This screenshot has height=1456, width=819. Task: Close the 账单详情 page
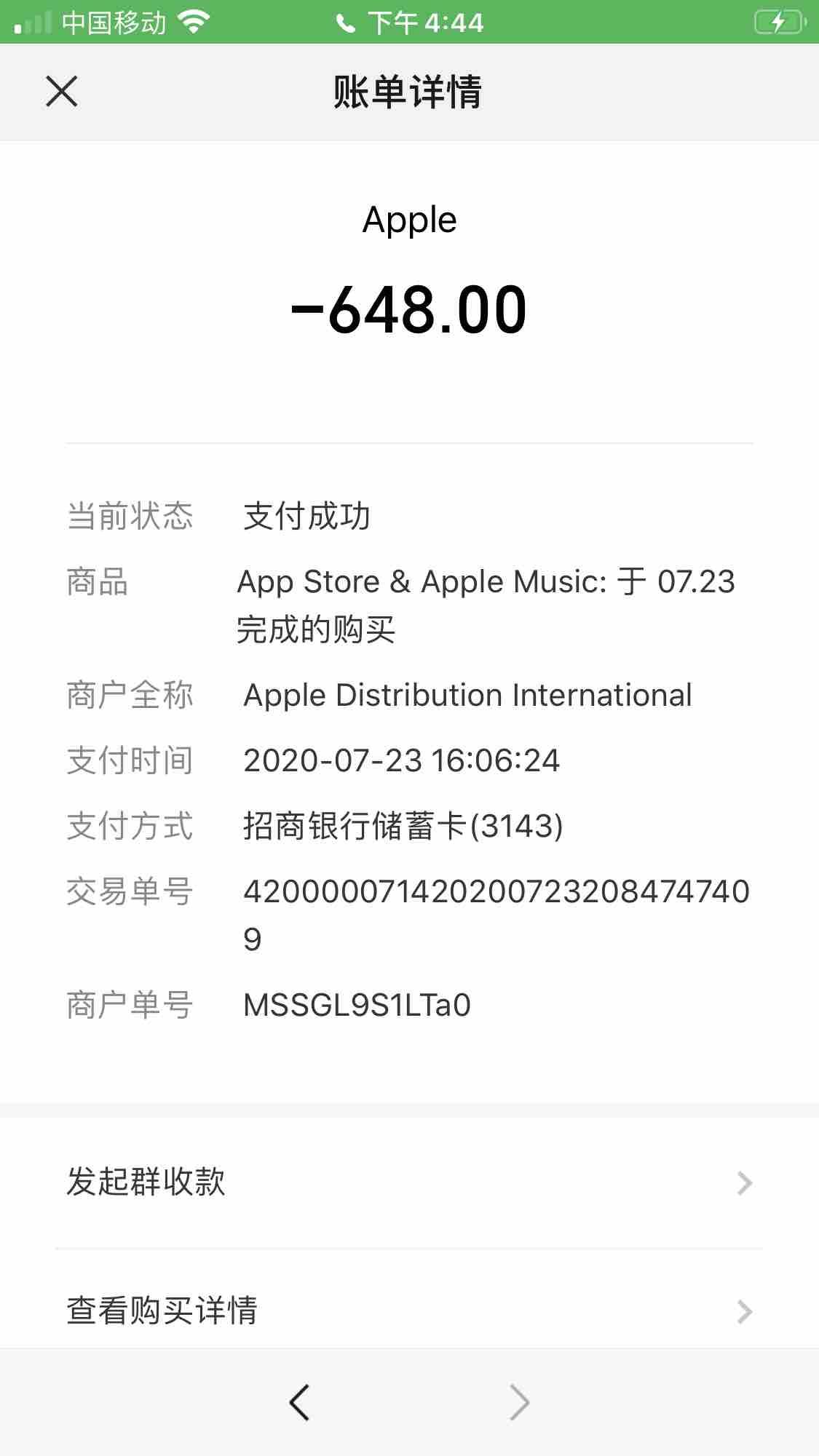click(62, 92)
